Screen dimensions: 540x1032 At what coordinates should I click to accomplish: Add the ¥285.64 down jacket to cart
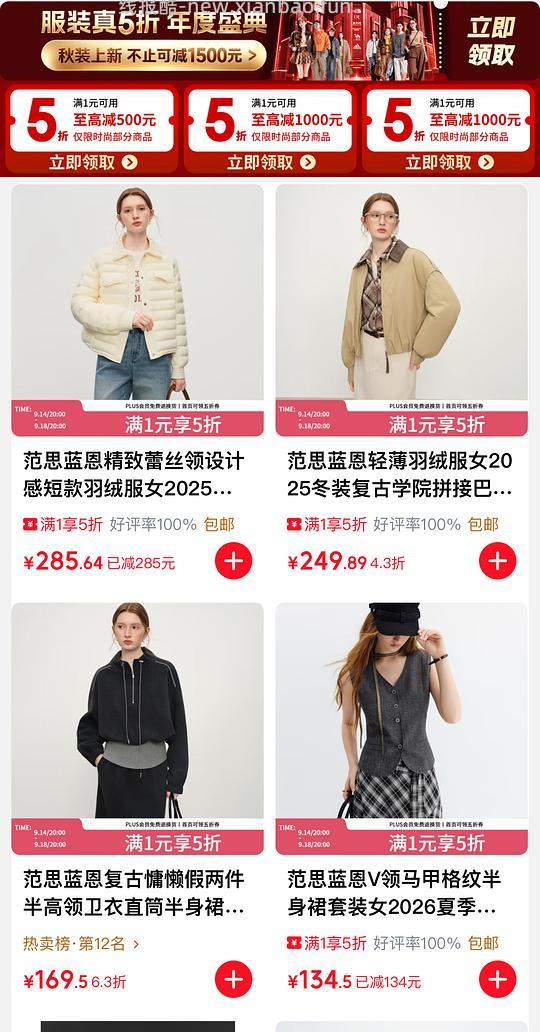tap(233, 561)
